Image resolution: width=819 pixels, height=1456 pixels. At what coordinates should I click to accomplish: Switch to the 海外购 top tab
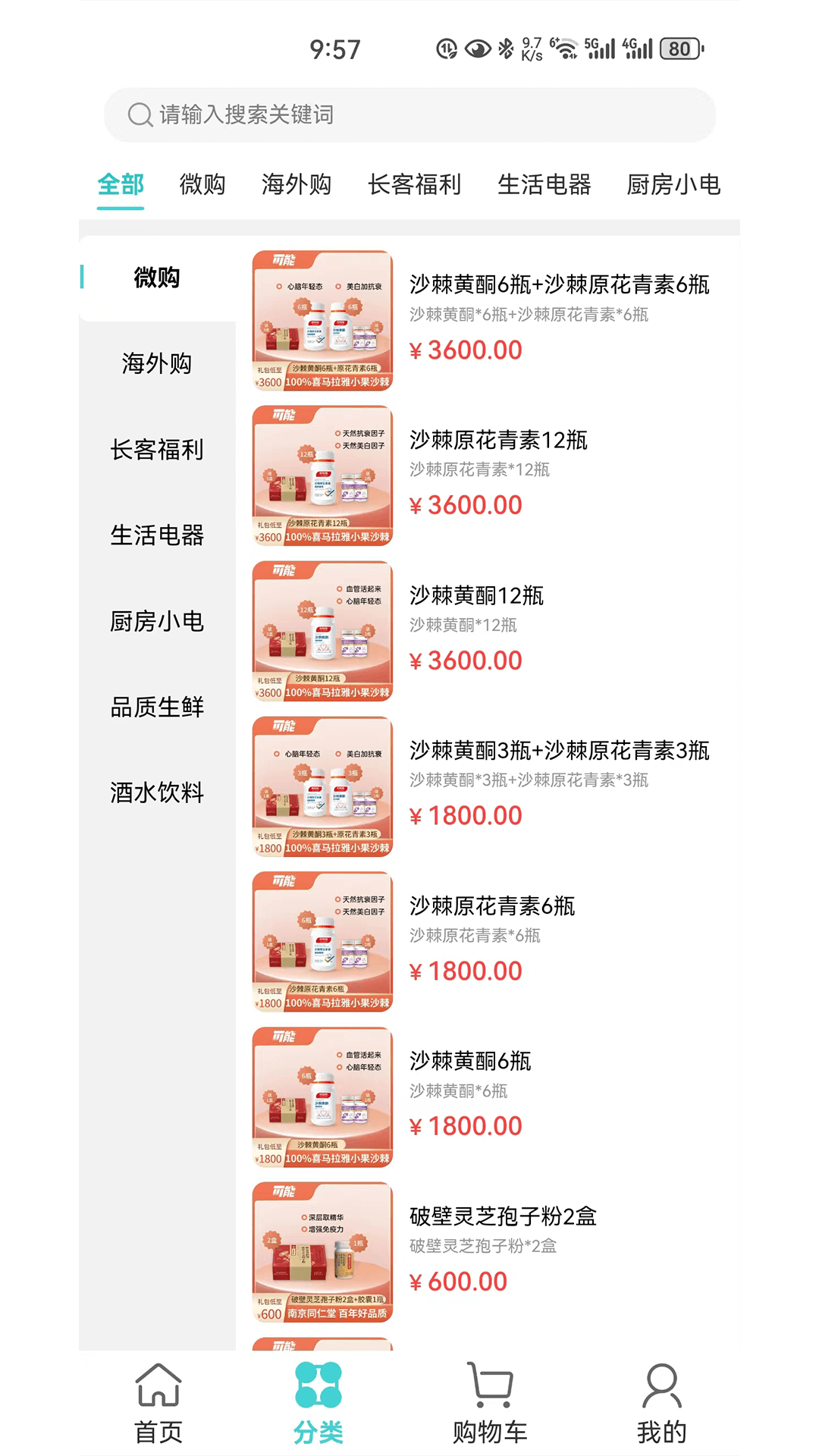tap(296, 184)
